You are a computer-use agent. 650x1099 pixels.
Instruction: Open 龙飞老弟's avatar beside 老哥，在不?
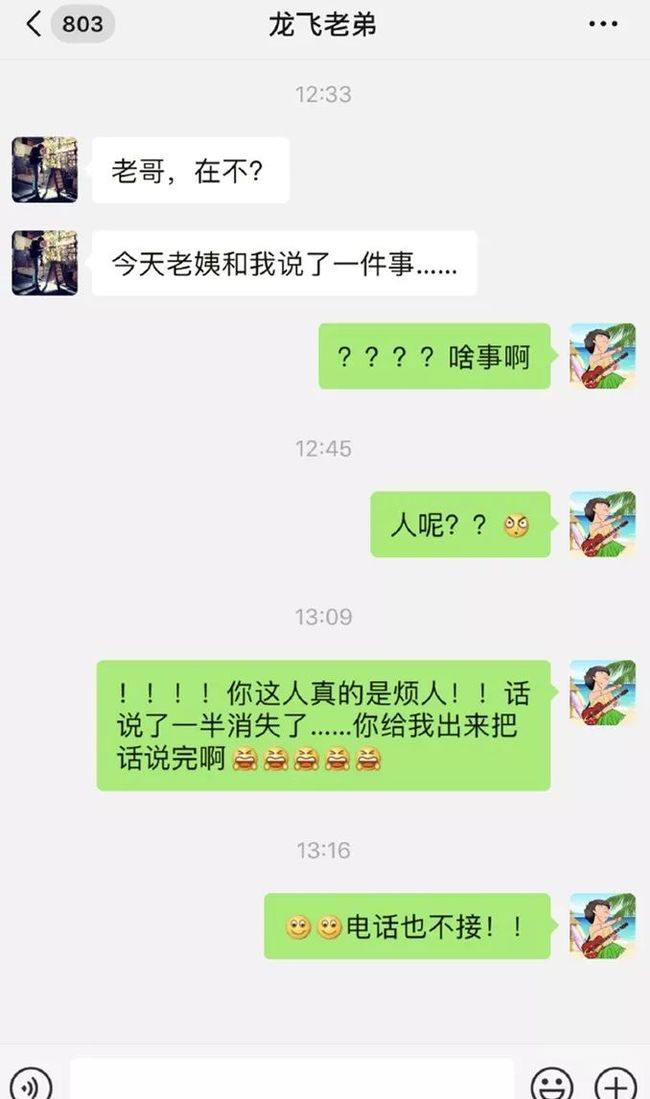(45, 170)
